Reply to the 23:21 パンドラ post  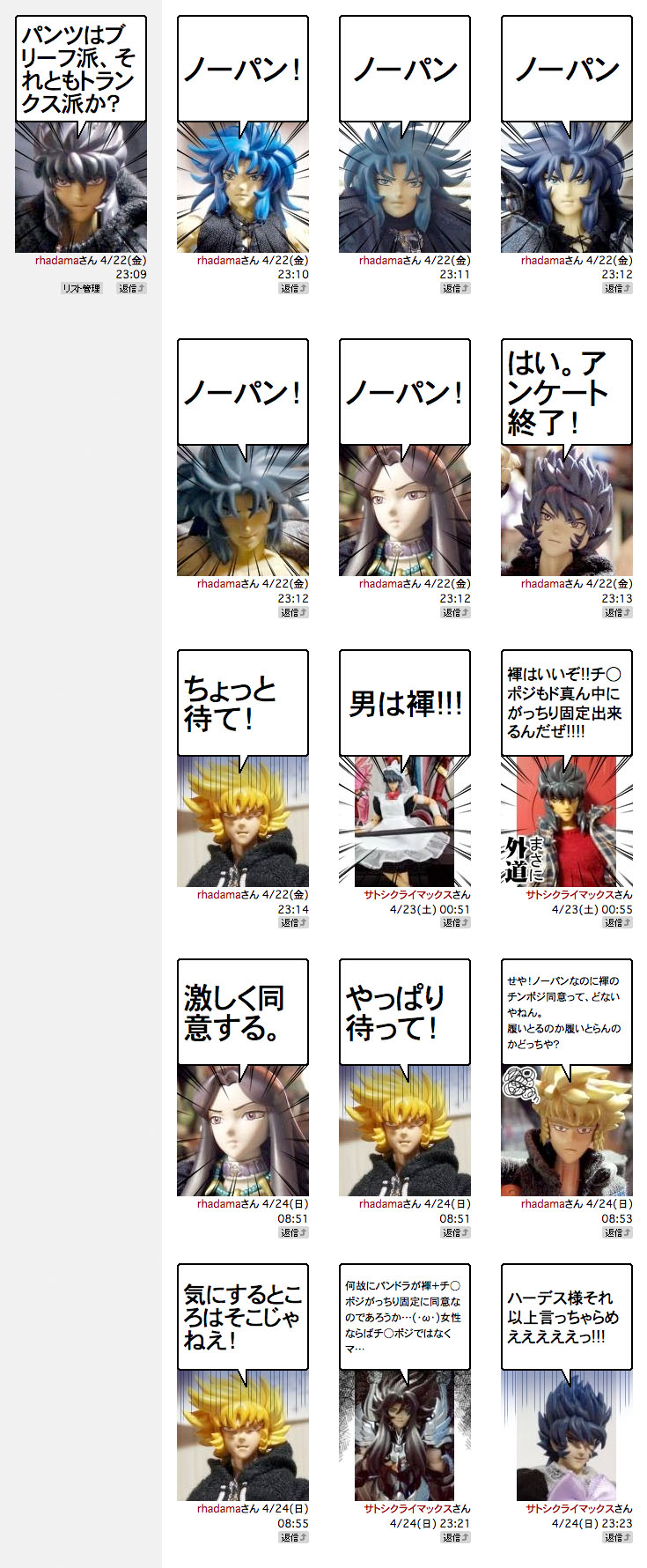coord(456,1537)
